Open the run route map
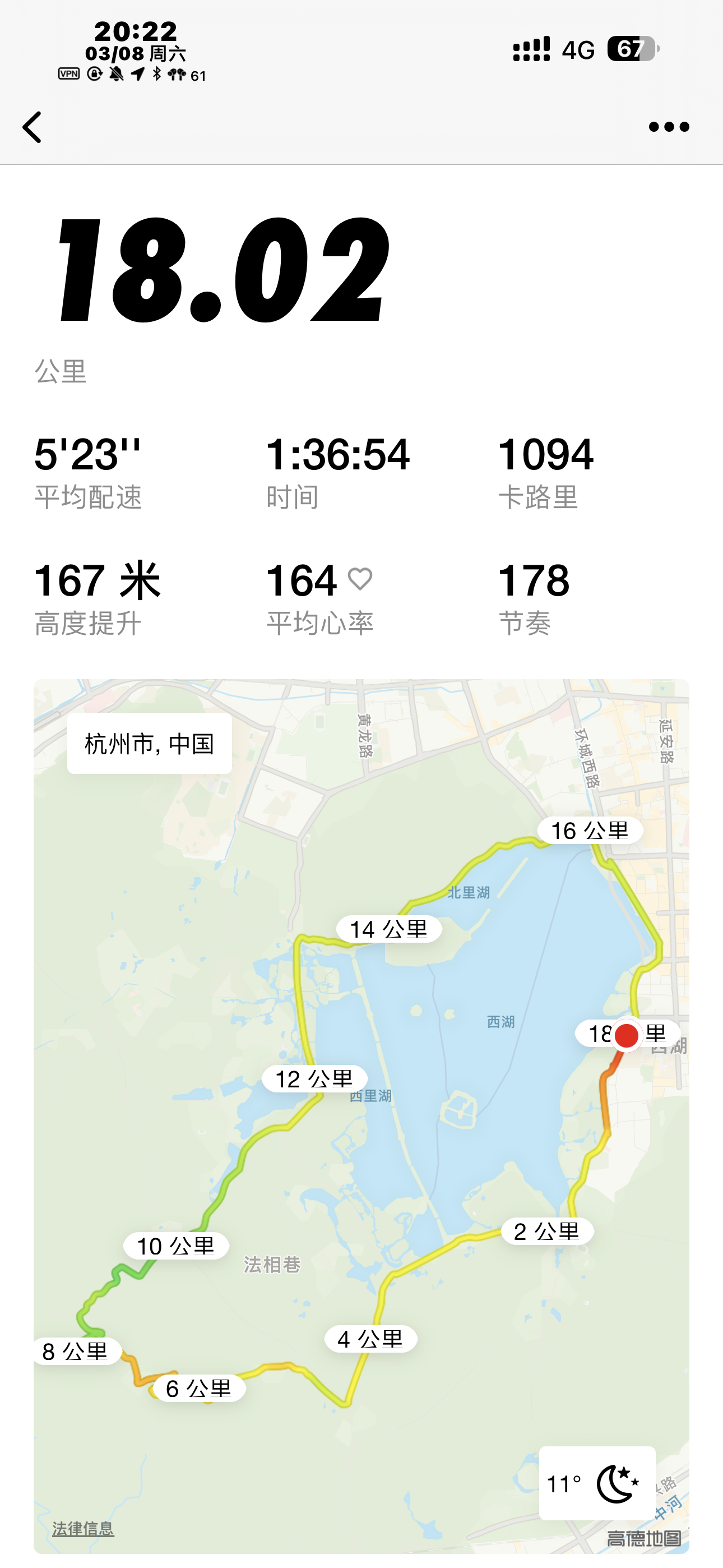The image size is (723, 1568). 361,1116
